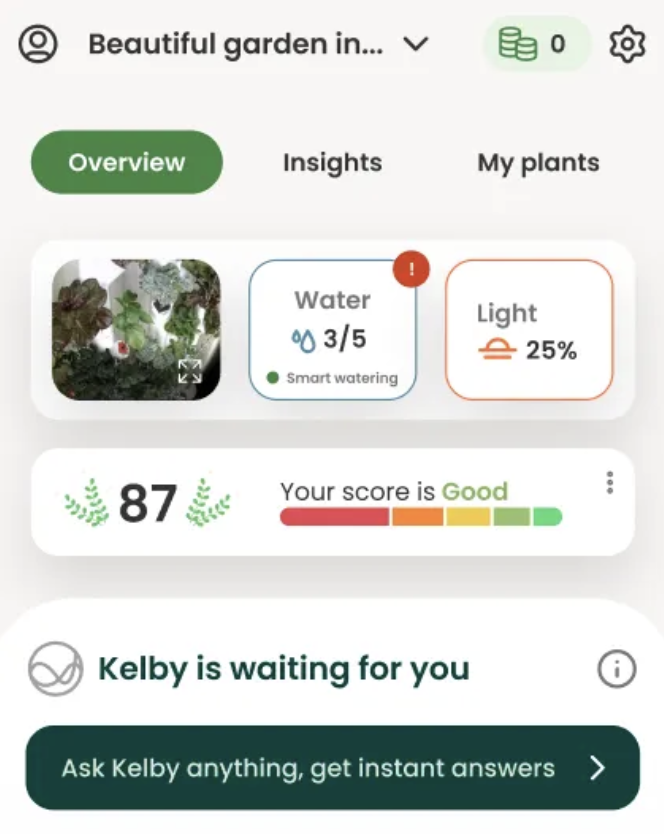Open the Light 25% card
The image size is (664, 834).
[528, 330]
